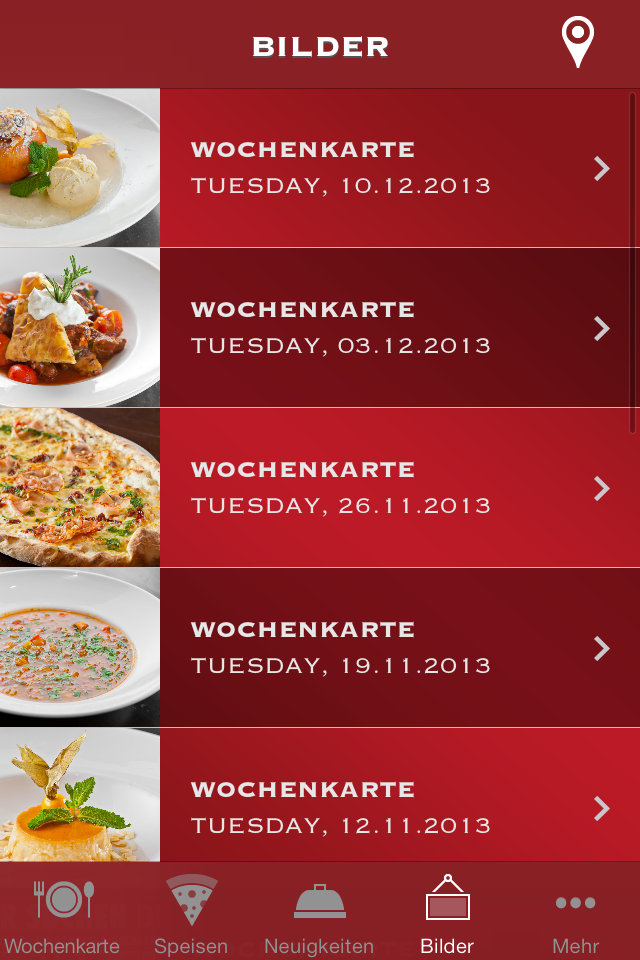The height and width of the screenshot is (960, 640).
Task: View Wochenkarte pictures from 26.11.2013
Action: click(340, 488)
